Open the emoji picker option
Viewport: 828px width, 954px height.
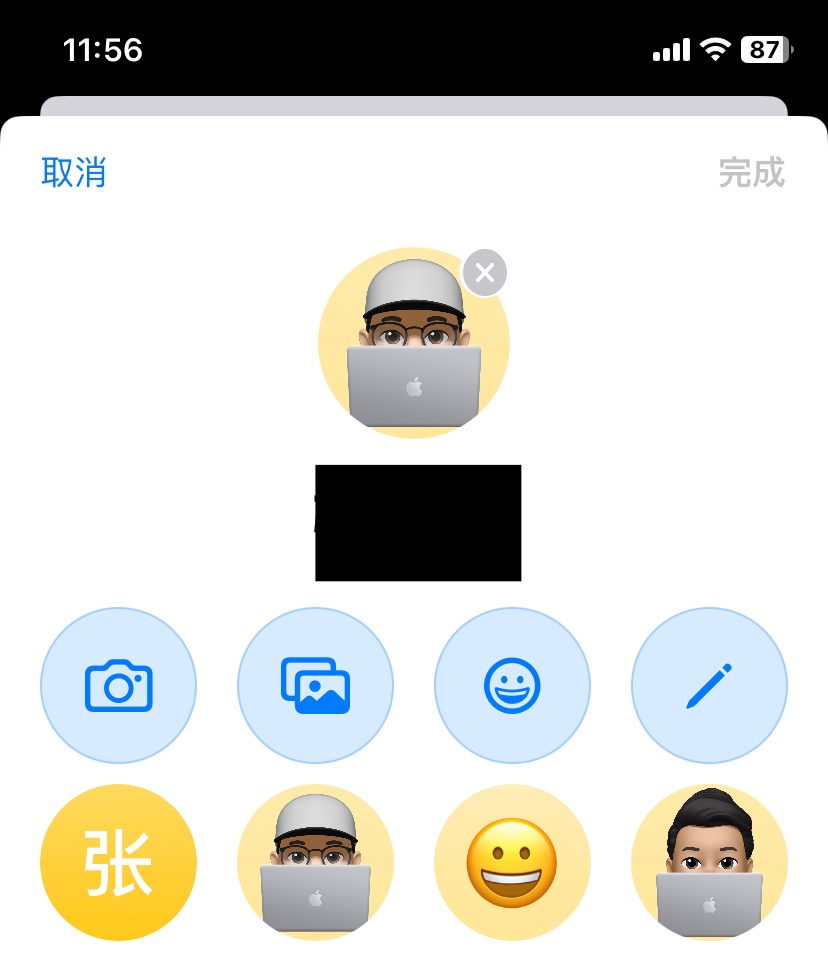pos(512,686)
